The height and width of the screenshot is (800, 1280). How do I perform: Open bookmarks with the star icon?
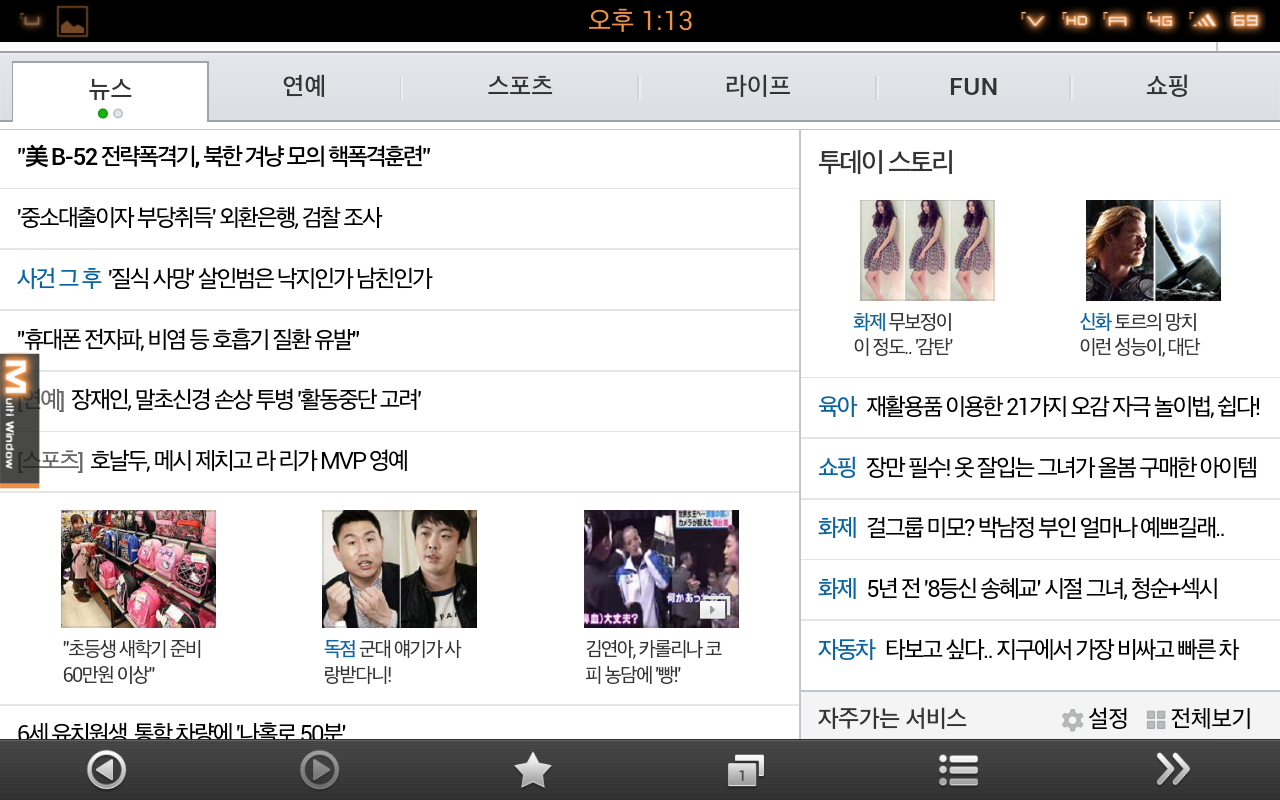click(x=532, y=770)
